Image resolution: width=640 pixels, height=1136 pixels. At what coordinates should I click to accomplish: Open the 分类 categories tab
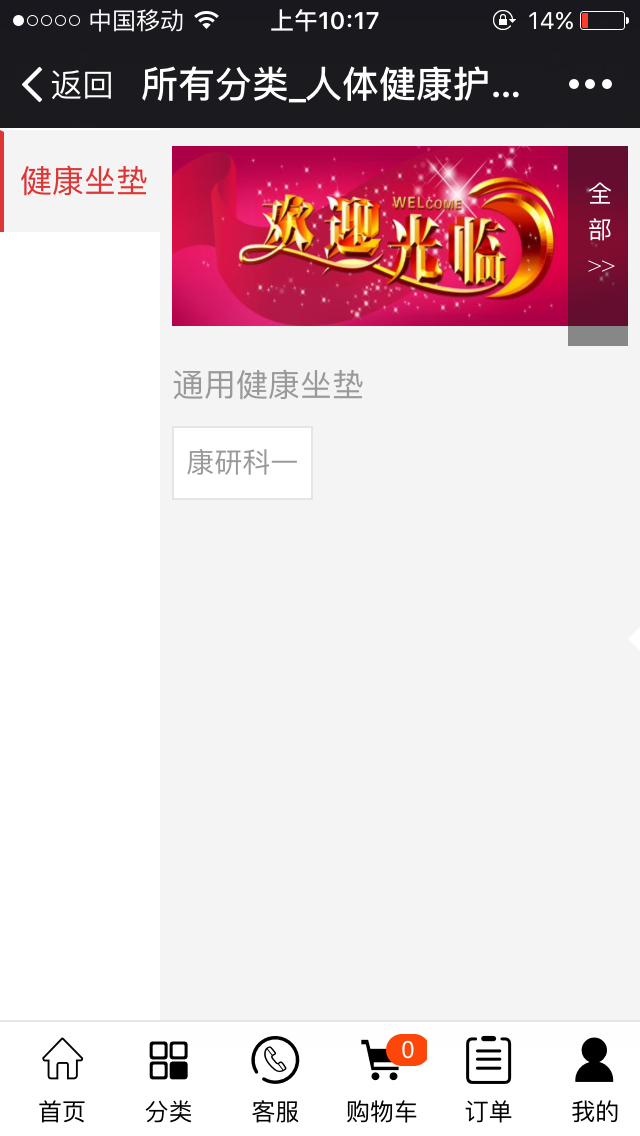tap(168, 1080)
